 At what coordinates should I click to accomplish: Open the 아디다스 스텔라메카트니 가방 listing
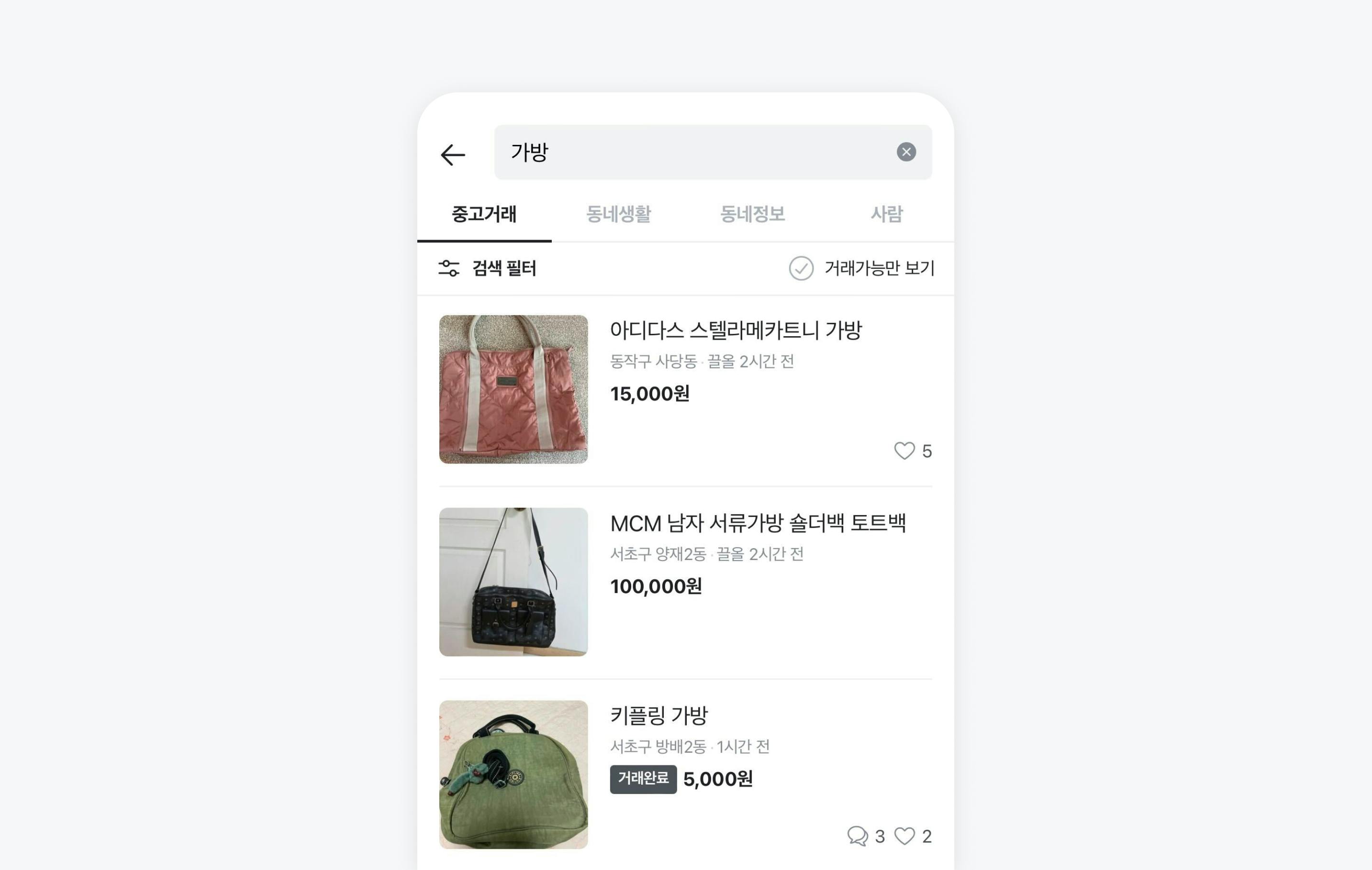click(x=735, y=330)
